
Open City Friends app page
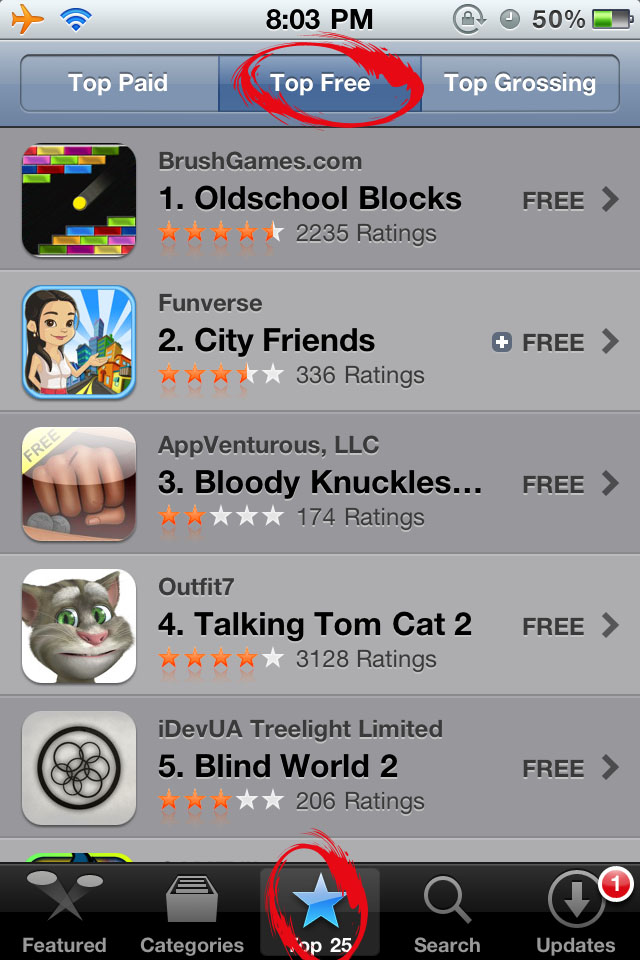tap(267, 341)
